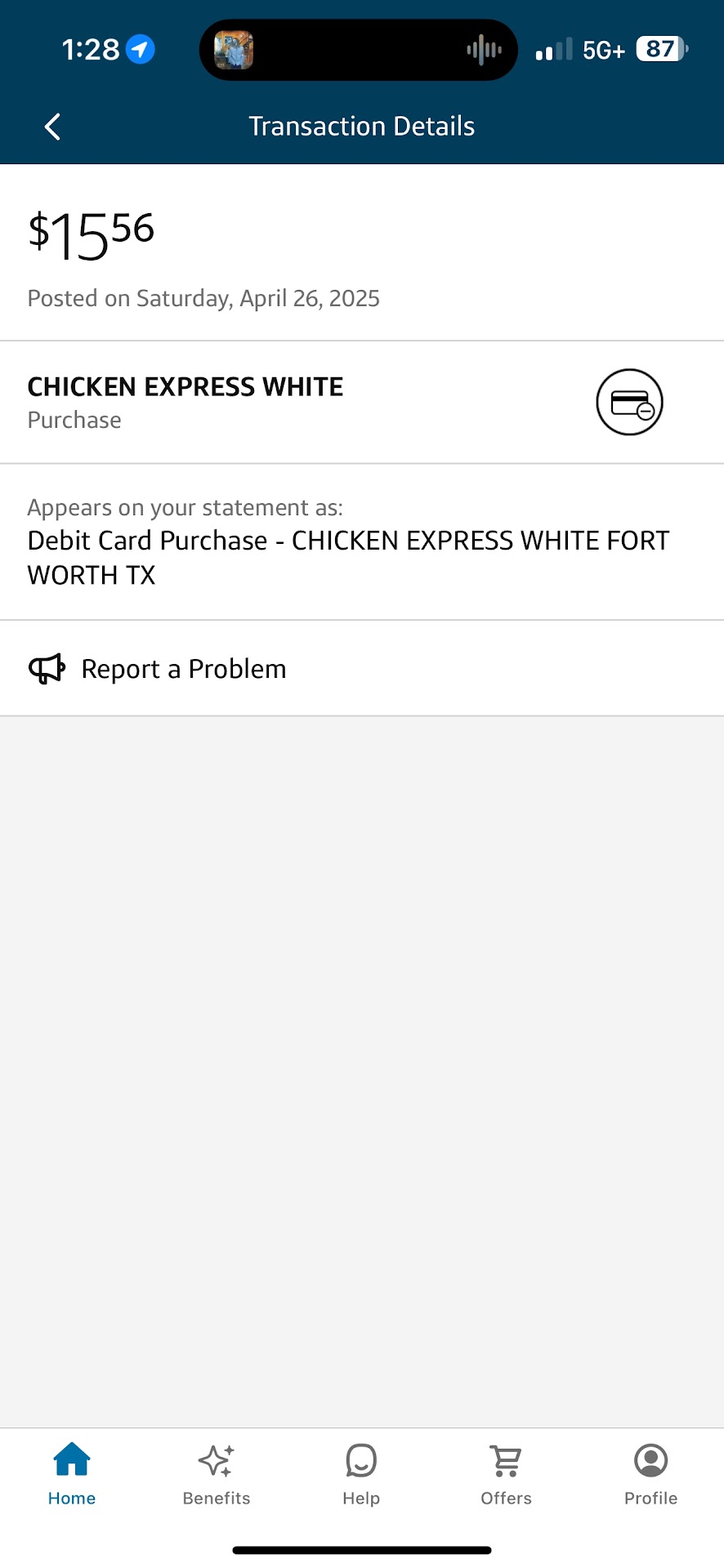This screenshot has height=1568, width=724.
Task: Go to the Profile tab
Action: point(650,1475)
